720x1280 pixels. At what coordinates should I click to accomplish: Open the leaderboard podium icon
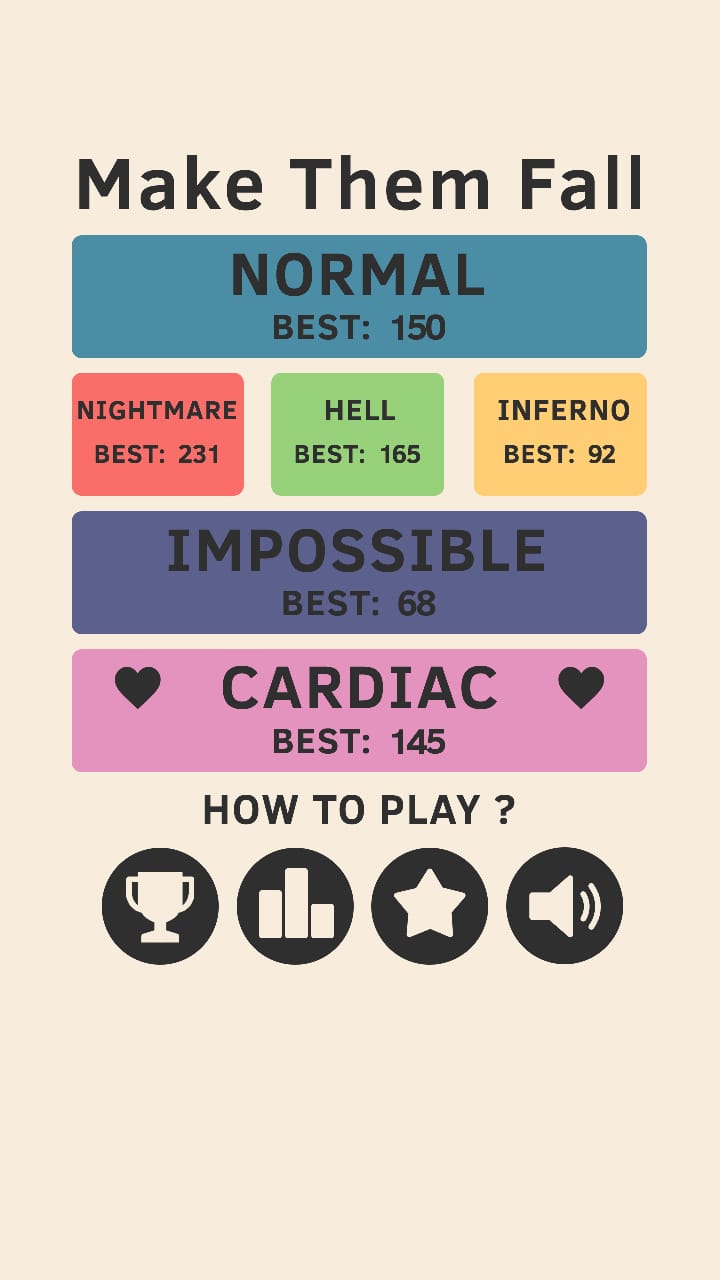295,906
